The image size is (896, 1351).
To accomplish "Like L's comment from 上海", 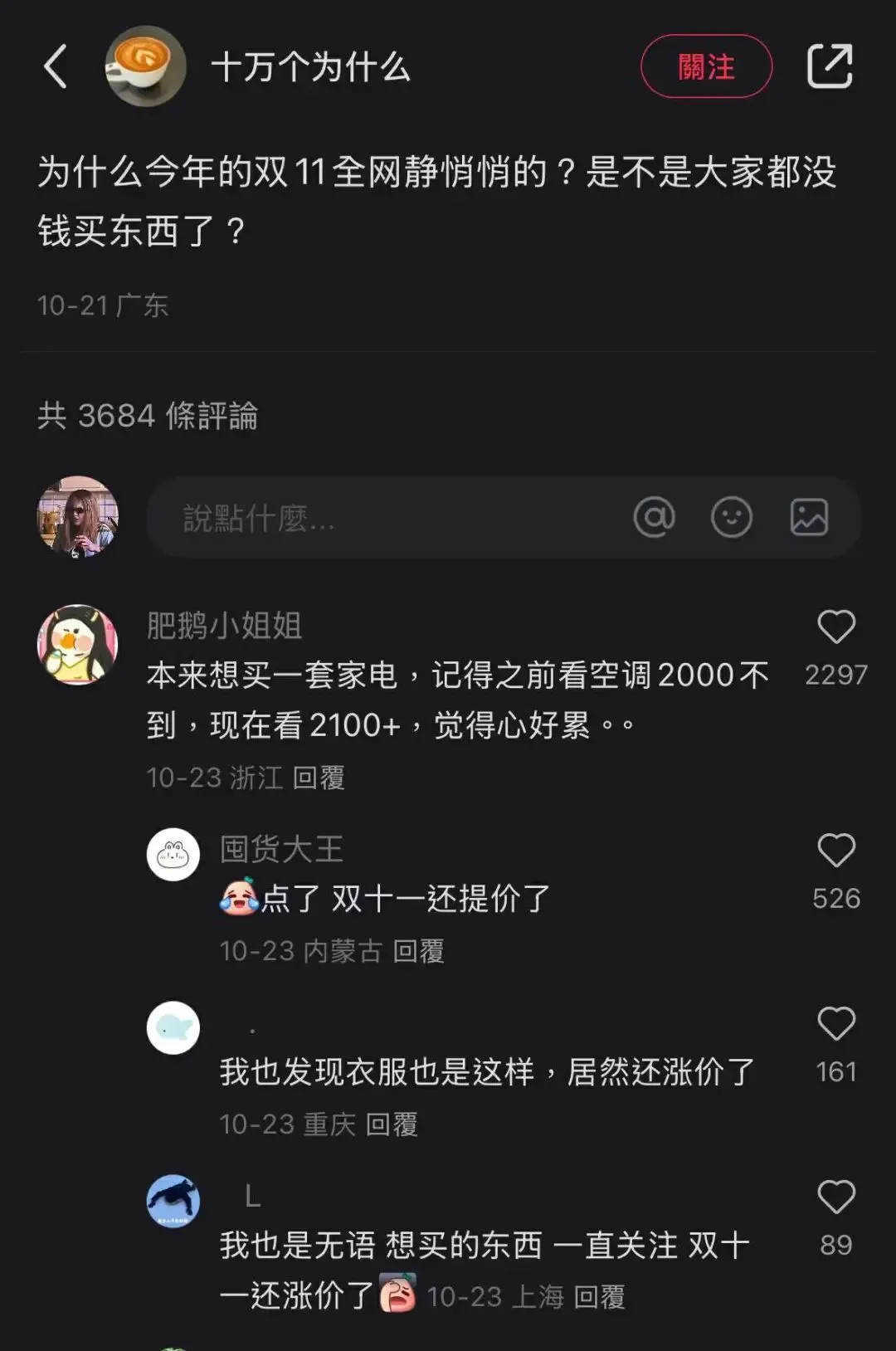I will click(x=836, y=1197).
